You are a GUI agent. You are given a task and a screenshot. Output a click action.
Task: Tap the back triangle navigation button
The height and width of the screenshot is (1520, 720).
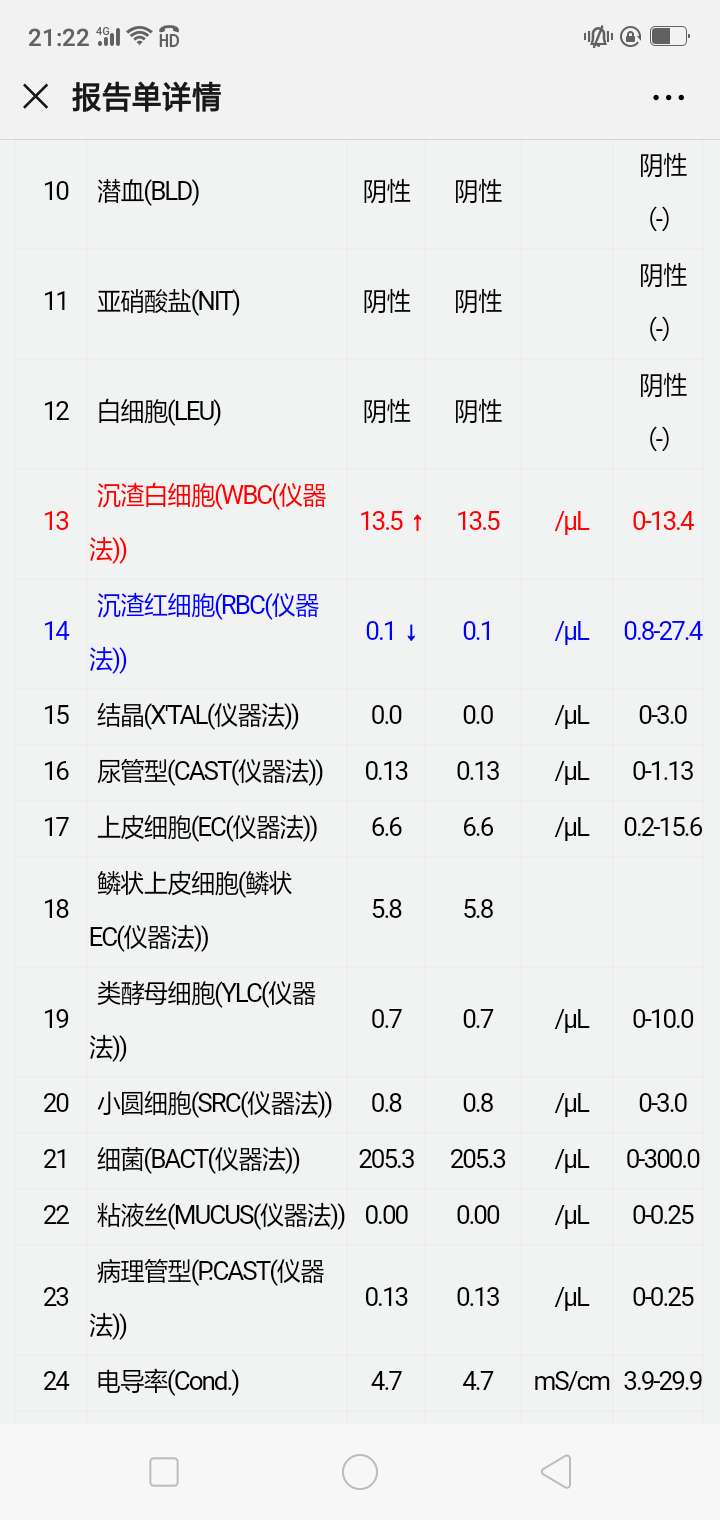point(557,1472)
